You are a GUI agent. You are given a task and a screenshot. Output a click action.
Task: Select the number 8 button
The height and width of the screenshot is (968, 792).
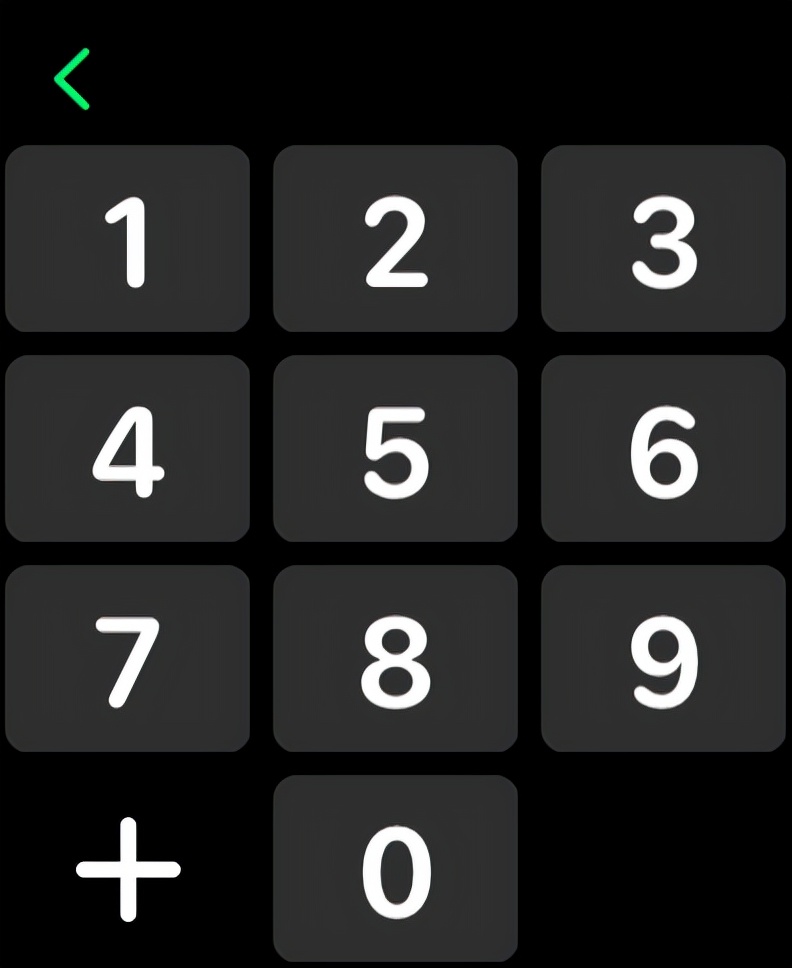click(396, 657)
